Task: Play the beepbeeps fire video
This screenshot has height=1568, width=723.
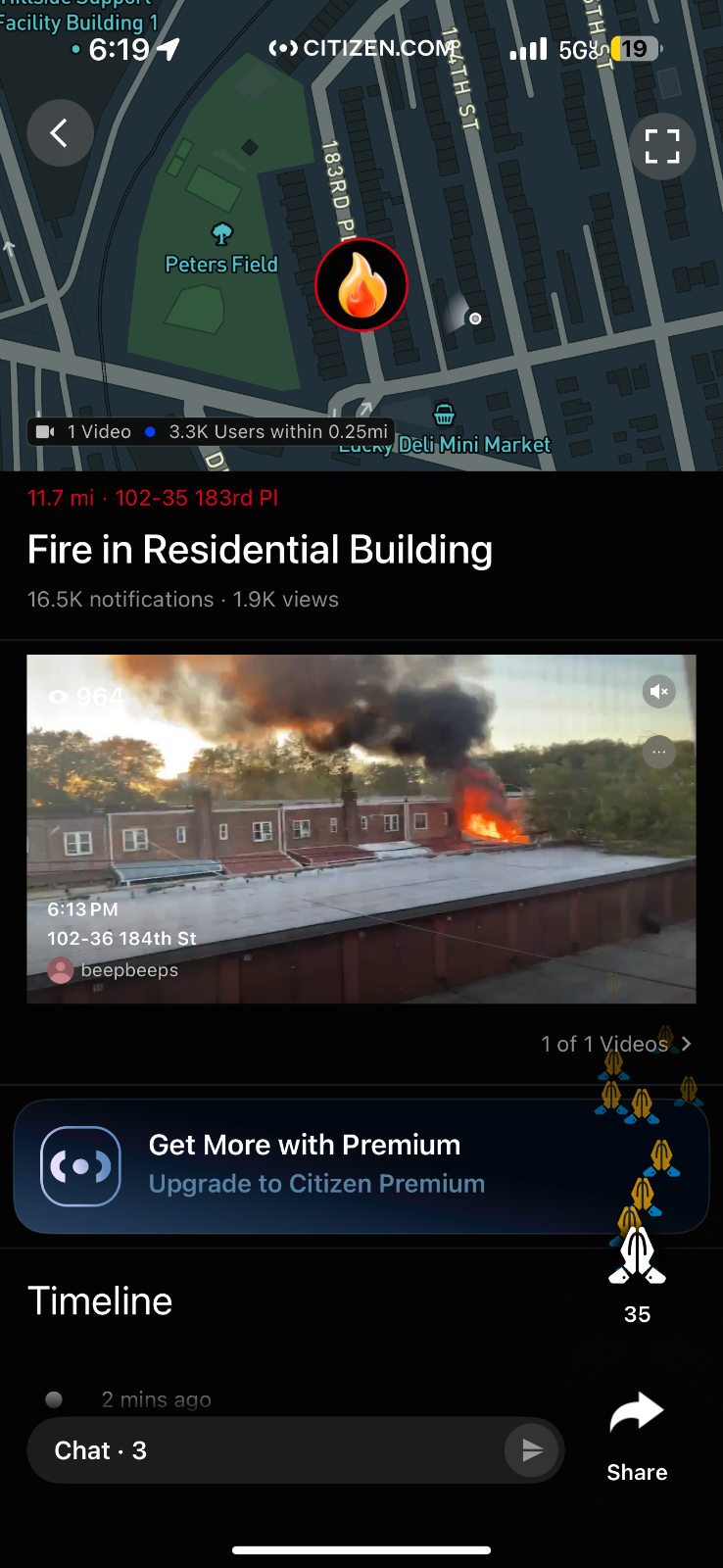Action: click(x=361, y=828)
